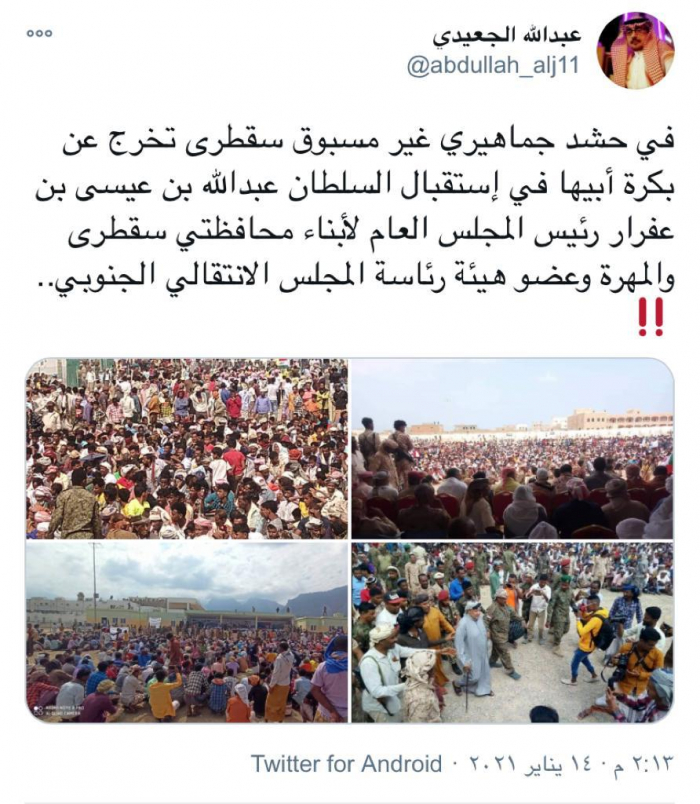Open the Twitter for Android source link
Image resolution: width=700 pixels, height=804 pixels.
click(346, 764)
